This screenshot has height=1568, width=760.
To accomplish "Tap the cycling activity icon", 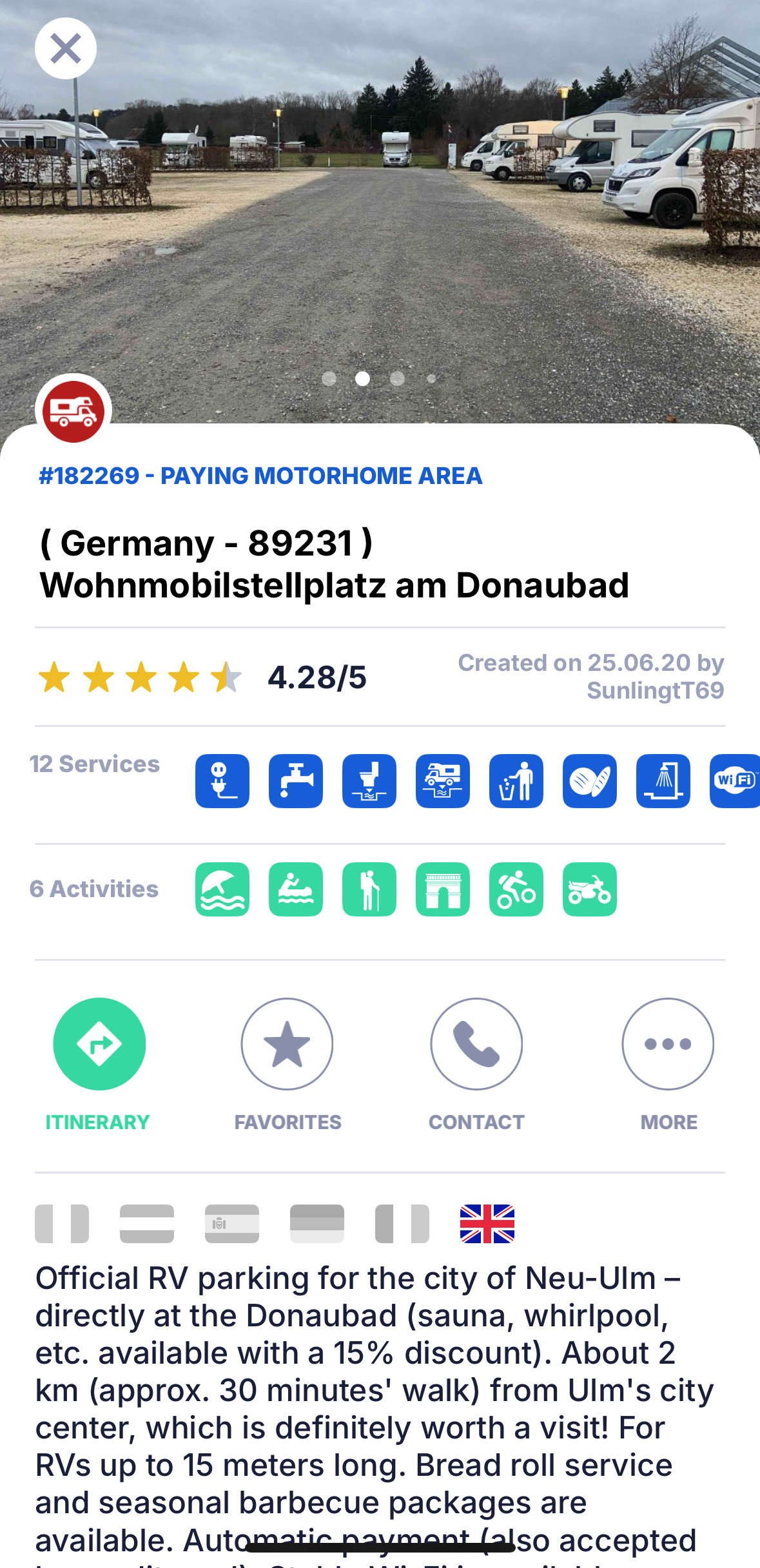I will click(516, 889).
